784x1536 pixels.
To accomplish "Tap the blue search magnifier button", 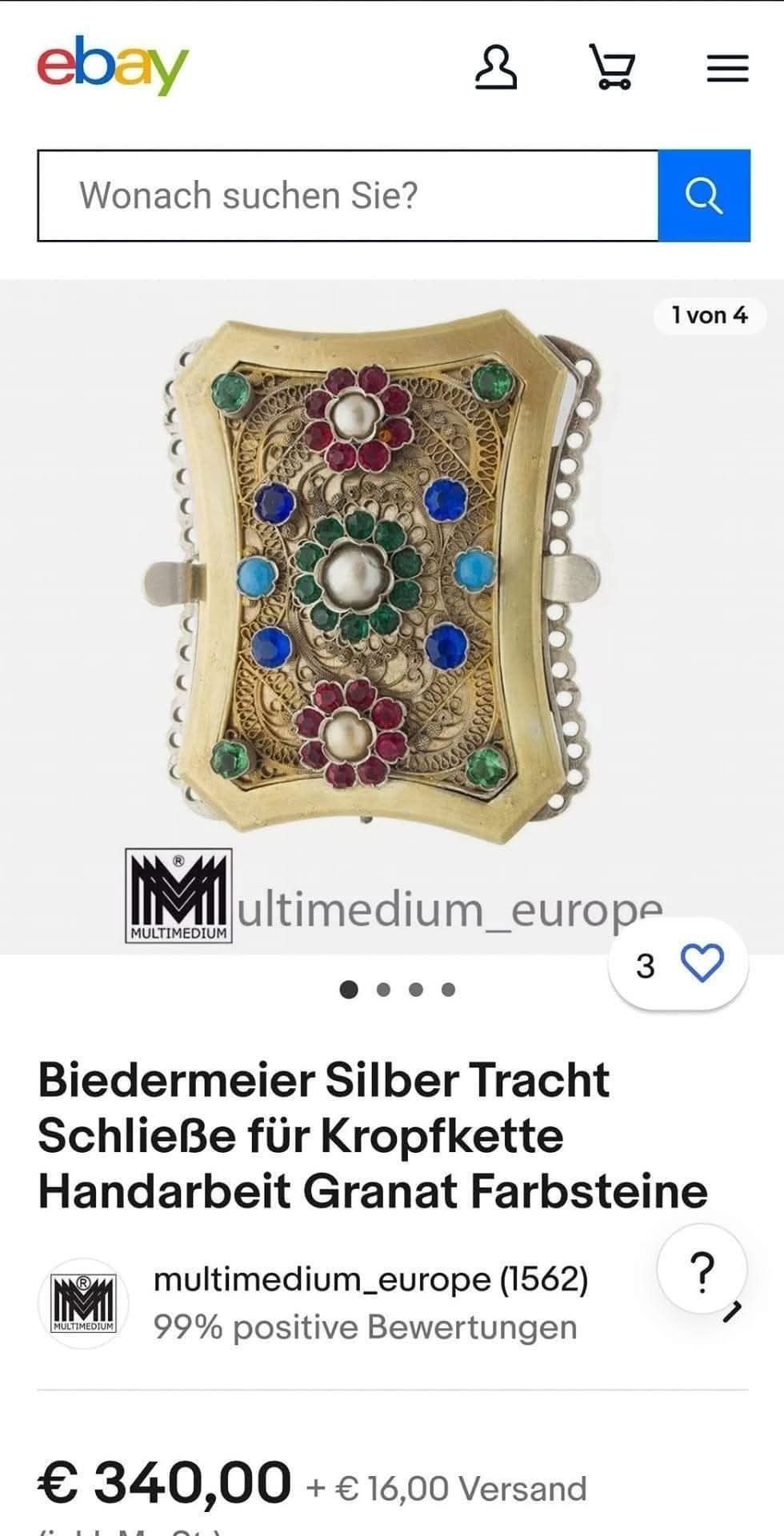I will (x=704, y=195).
